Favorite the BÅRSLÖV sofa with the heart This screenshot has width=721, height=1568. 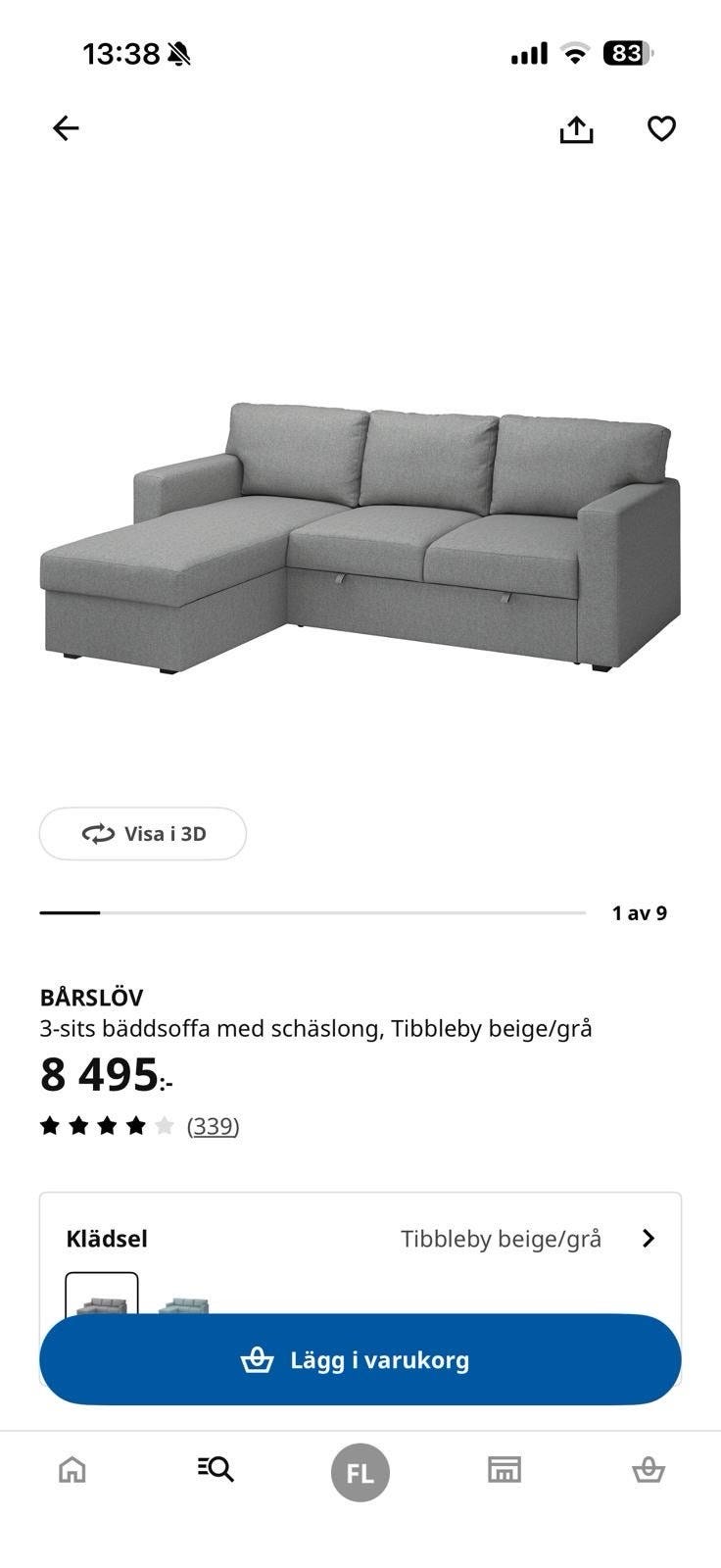pos(661,127)
